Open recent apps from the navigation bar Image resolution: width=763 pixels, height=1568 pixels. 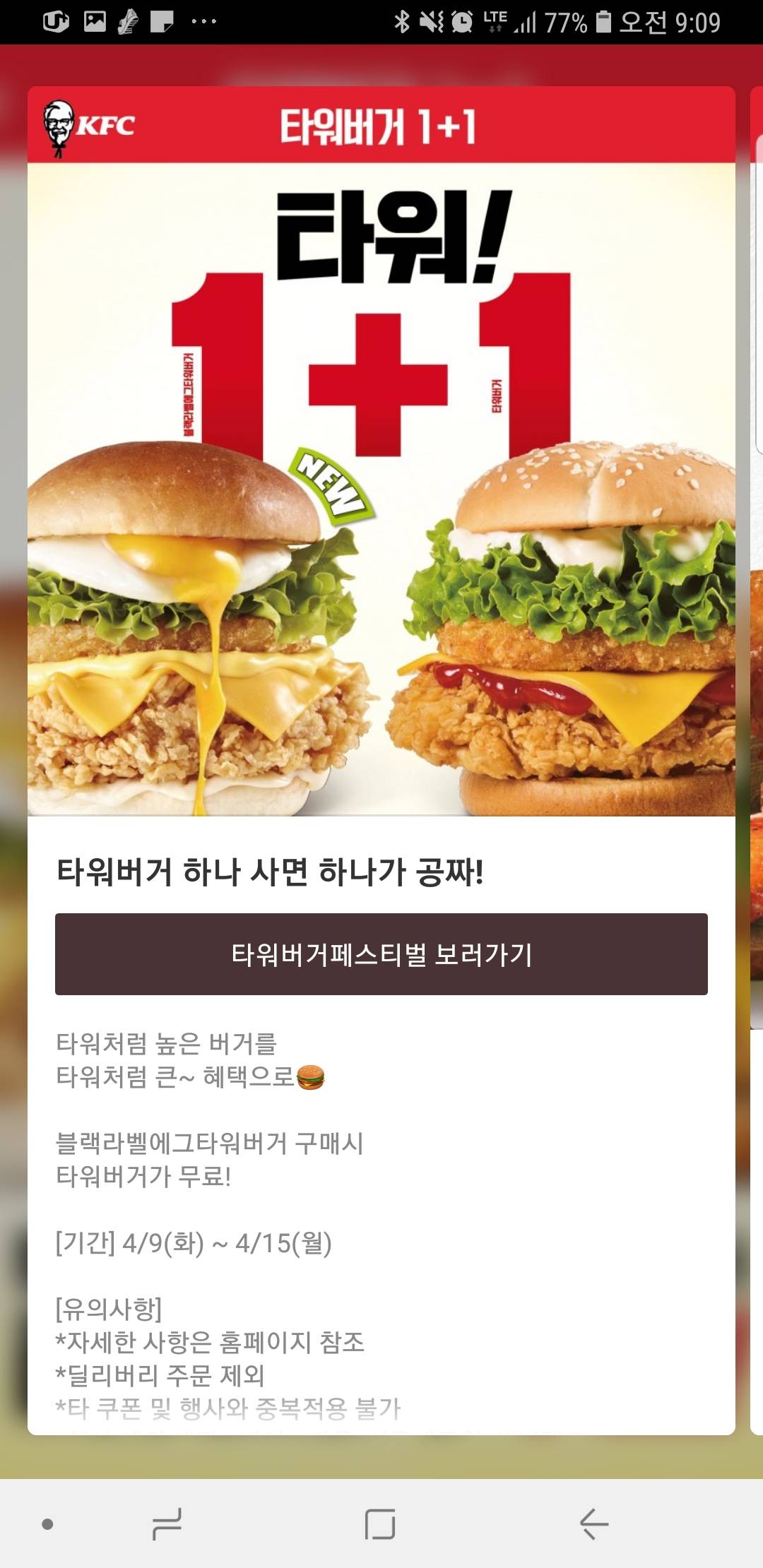coord(167,1524)
